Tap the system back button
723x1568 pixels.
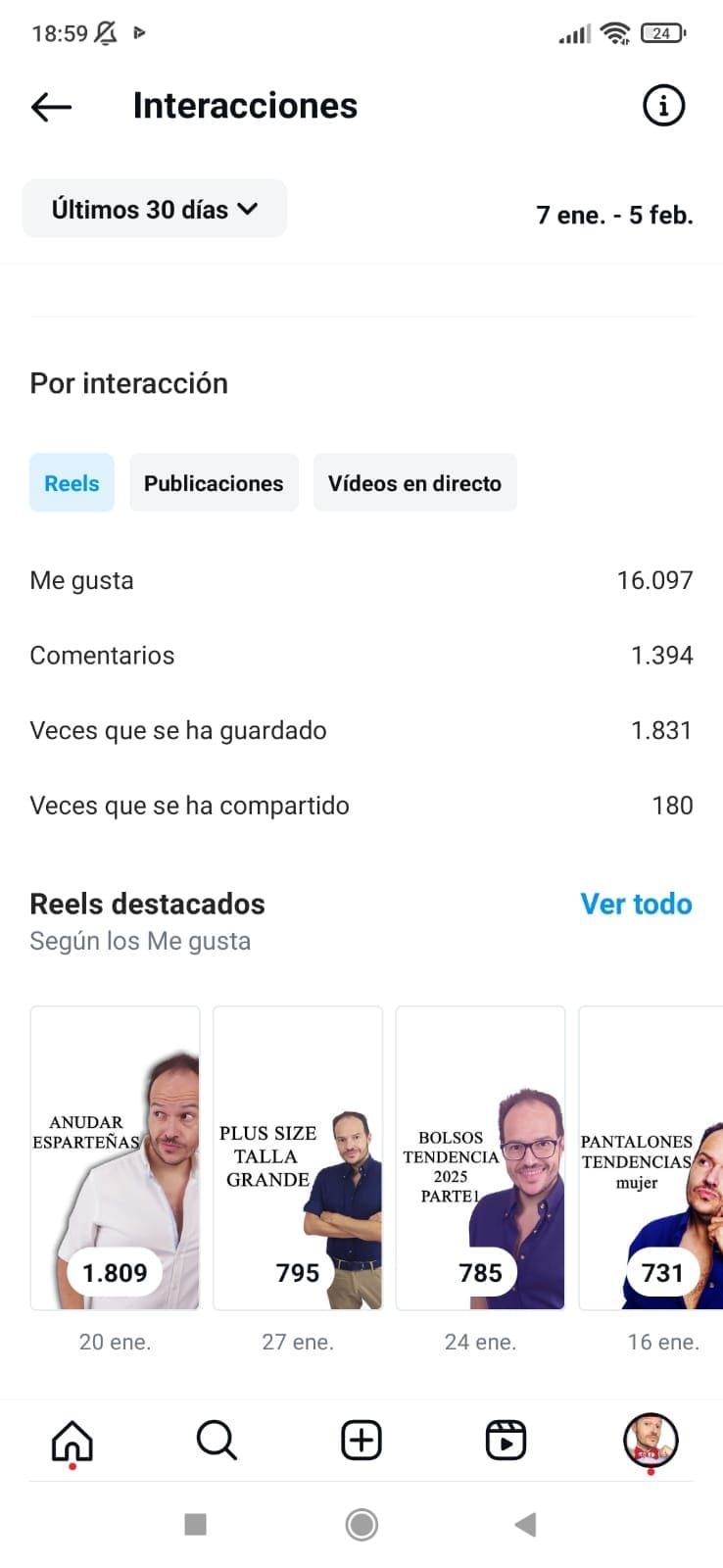(x=526, y=1524)
